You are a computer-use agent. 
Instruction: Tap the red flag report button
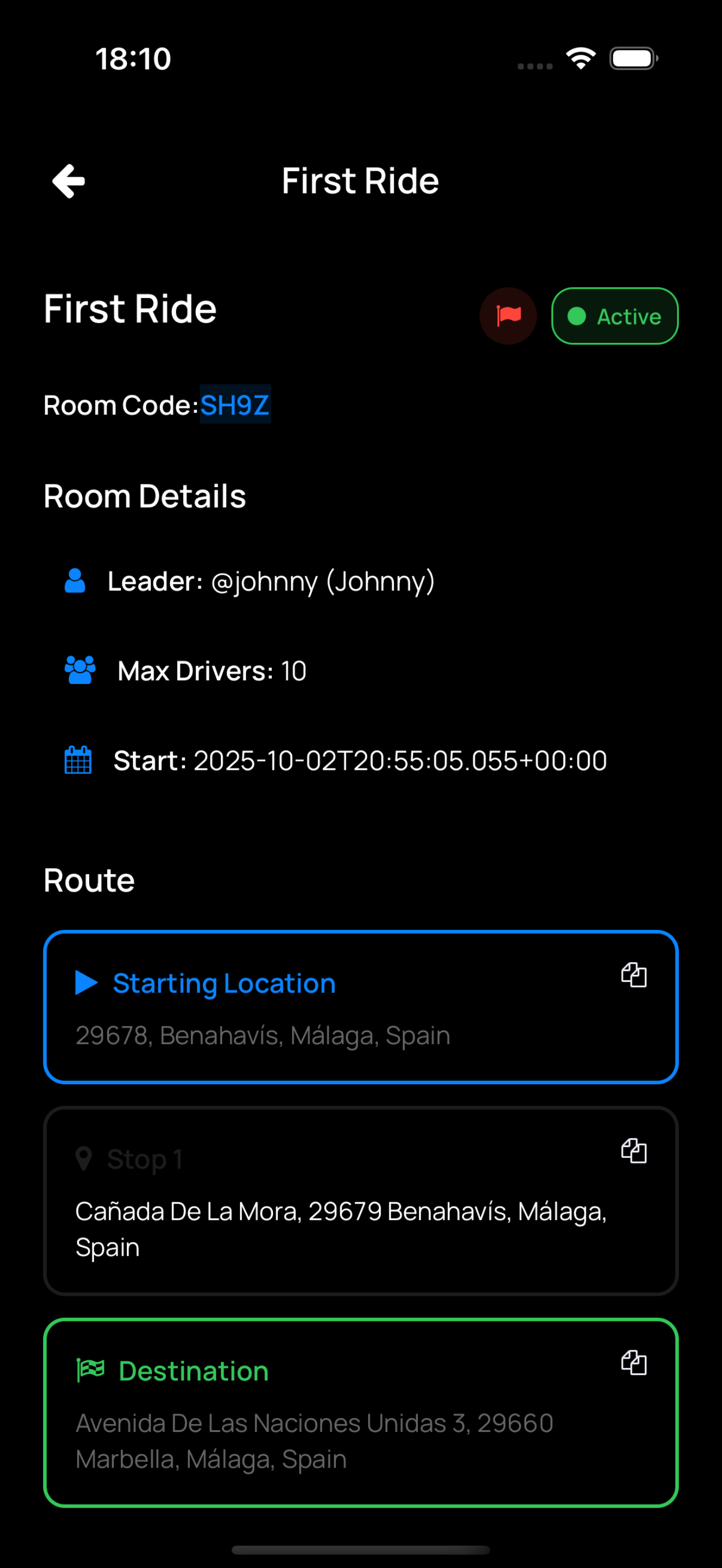click(508, 316)
